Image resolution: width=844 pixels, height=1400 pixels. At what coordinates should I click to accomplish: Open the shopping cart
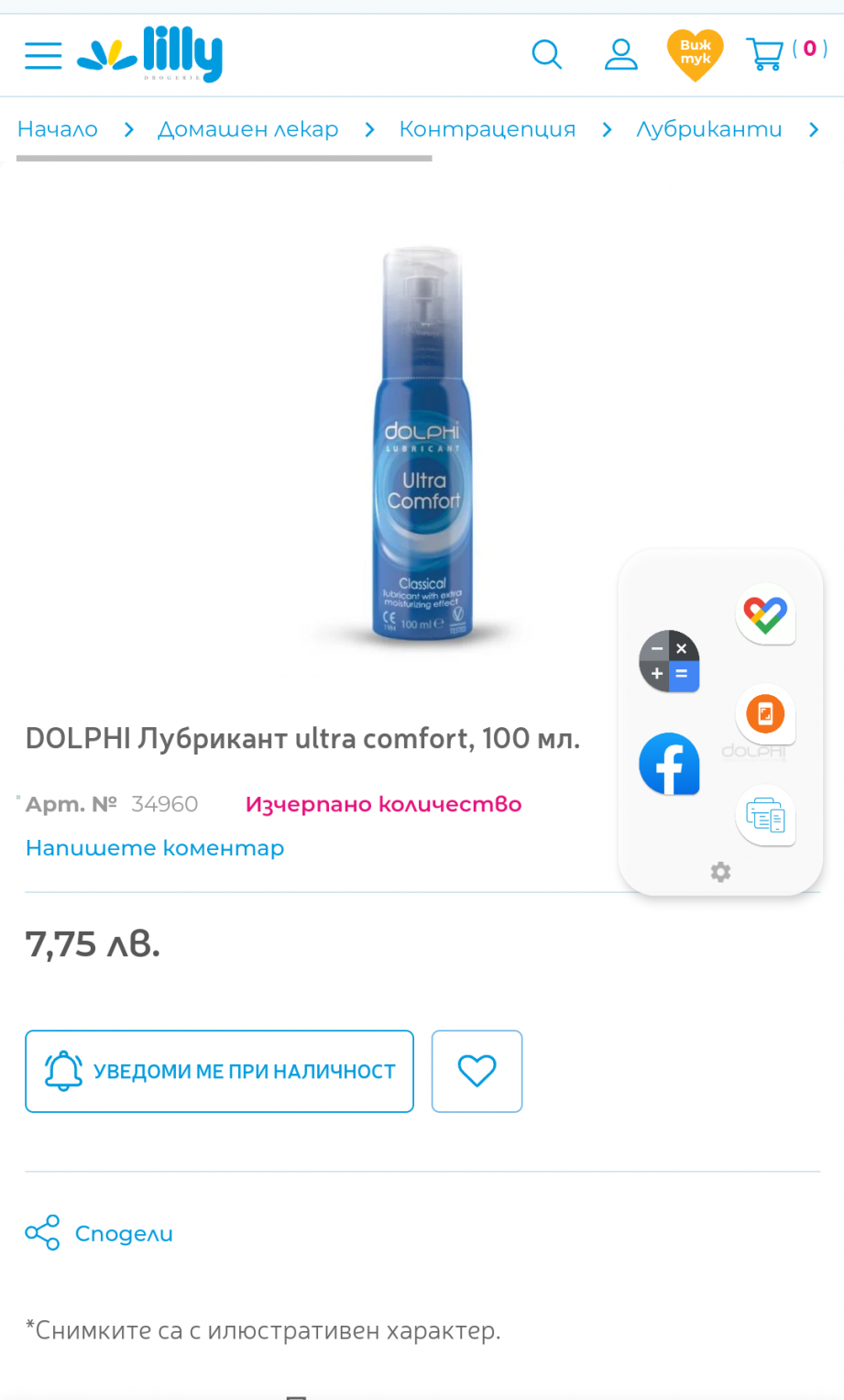786,53
